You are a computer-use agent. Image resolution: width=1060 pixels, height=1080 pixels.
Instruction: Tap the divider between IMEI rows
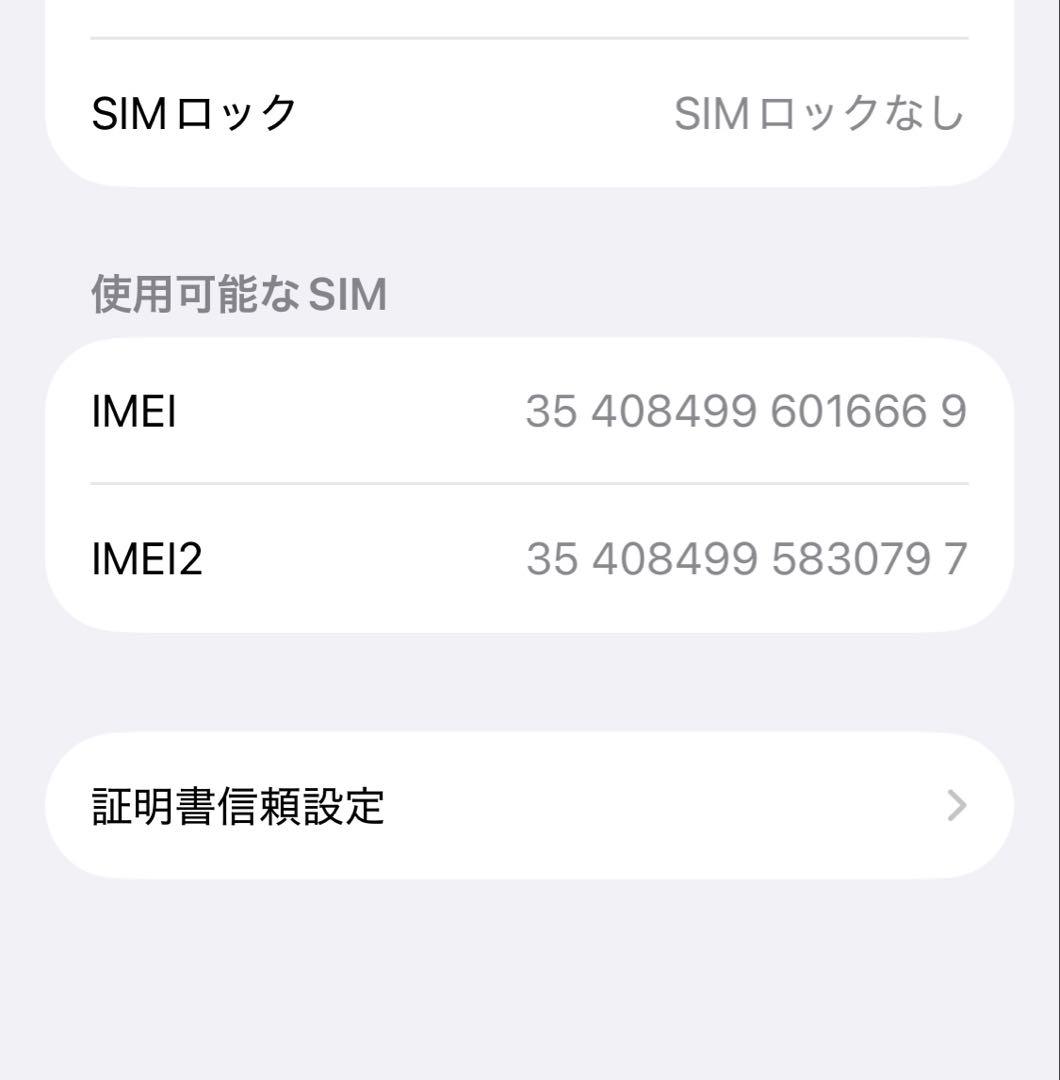click(528, 485)
